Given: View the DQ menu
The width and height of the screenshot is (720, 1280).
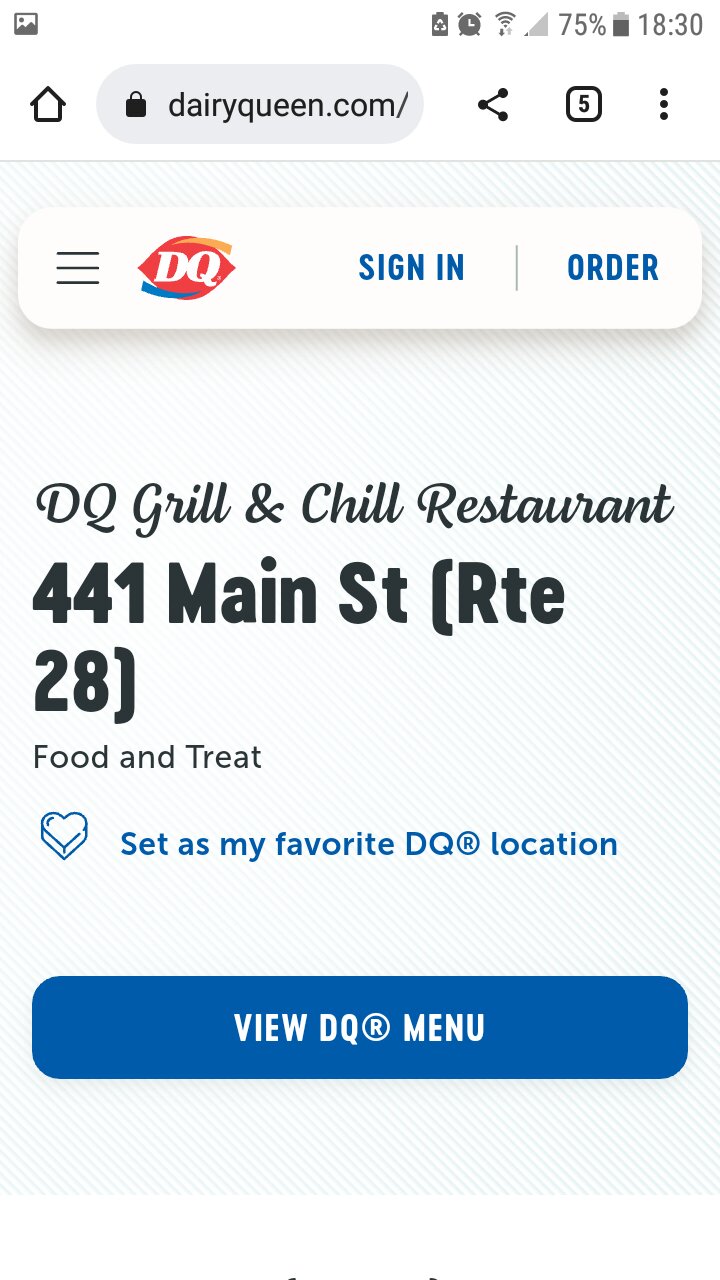Looking at the screenshot, I should click(x=360, y=1027).
